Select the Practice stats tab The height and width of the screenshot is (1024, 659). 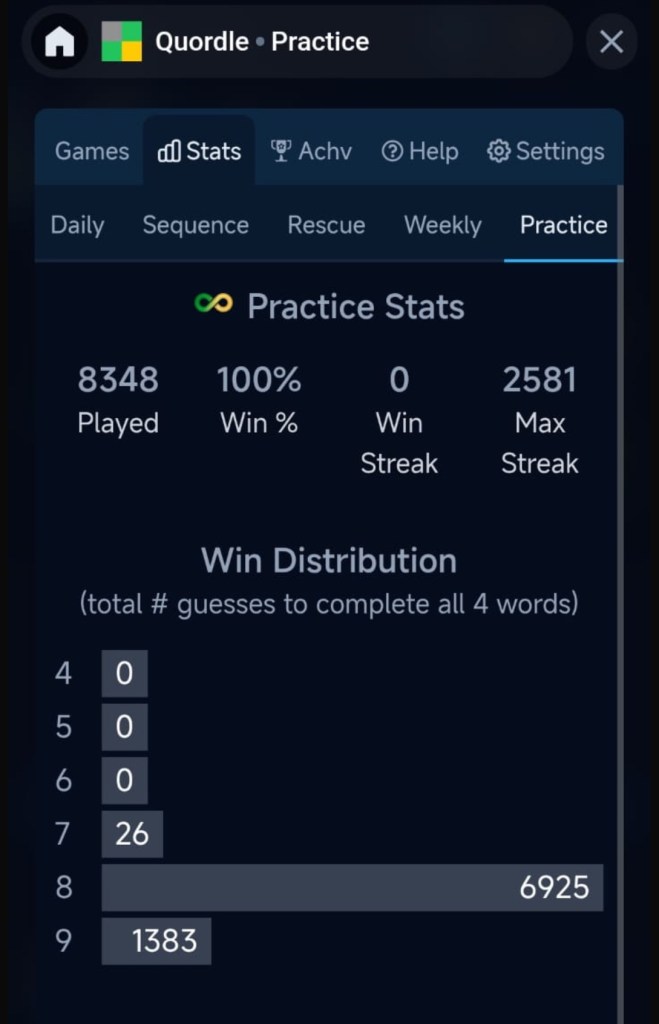pyautogui.click(x=563, y=225)
